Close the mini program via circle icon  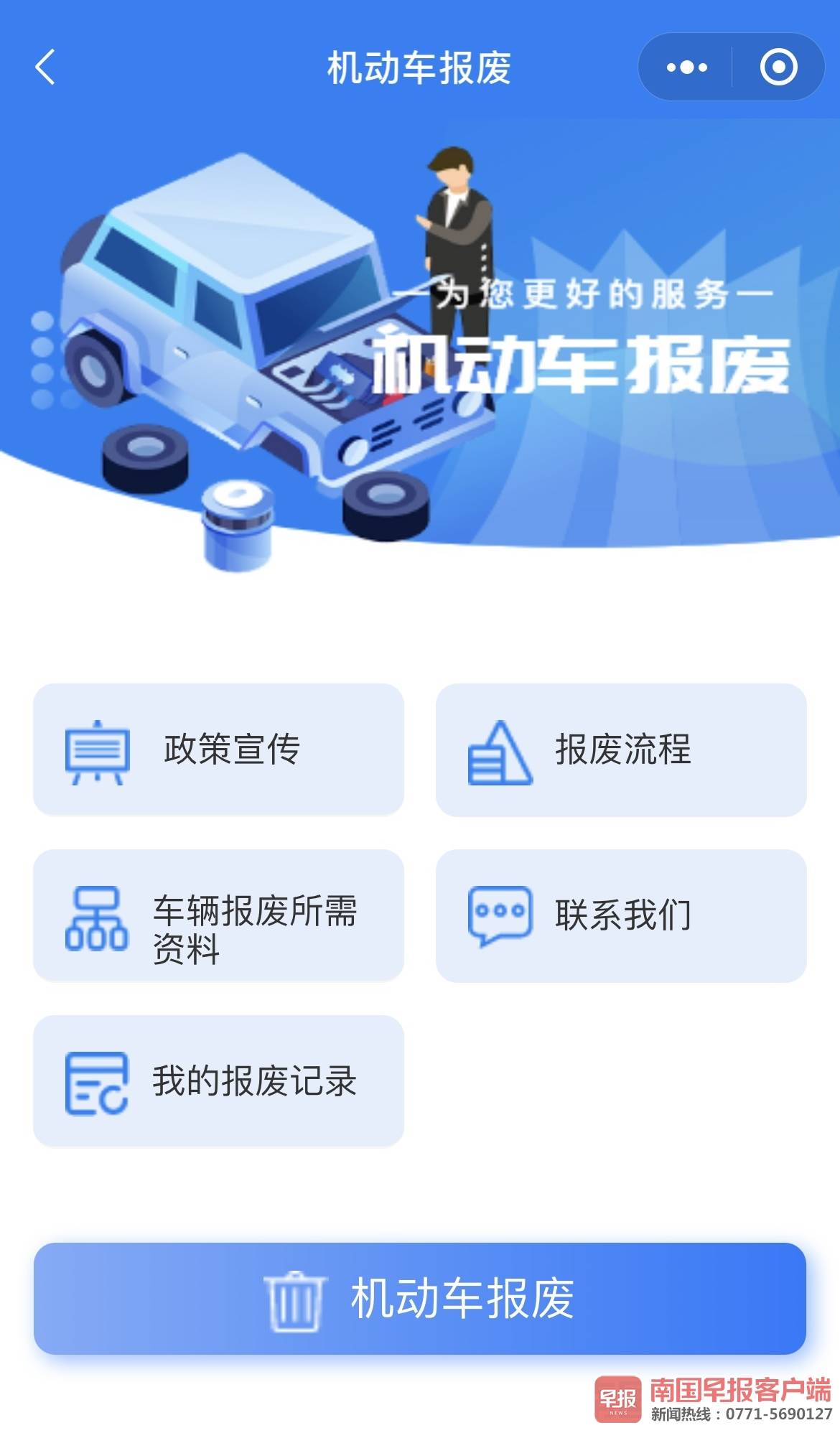coord(778,67)
